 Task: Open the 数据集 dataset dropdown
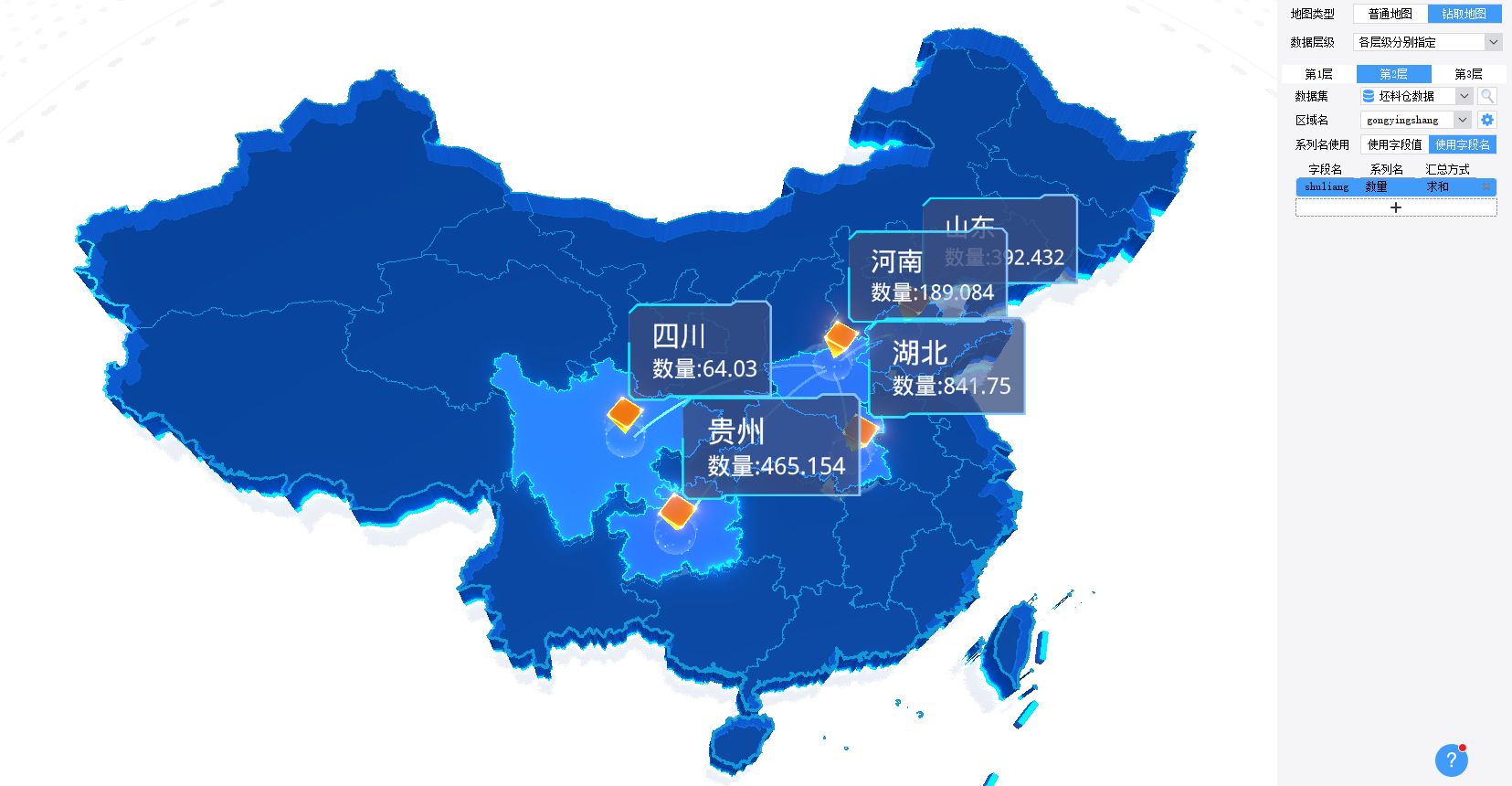tap(1464, 96)
